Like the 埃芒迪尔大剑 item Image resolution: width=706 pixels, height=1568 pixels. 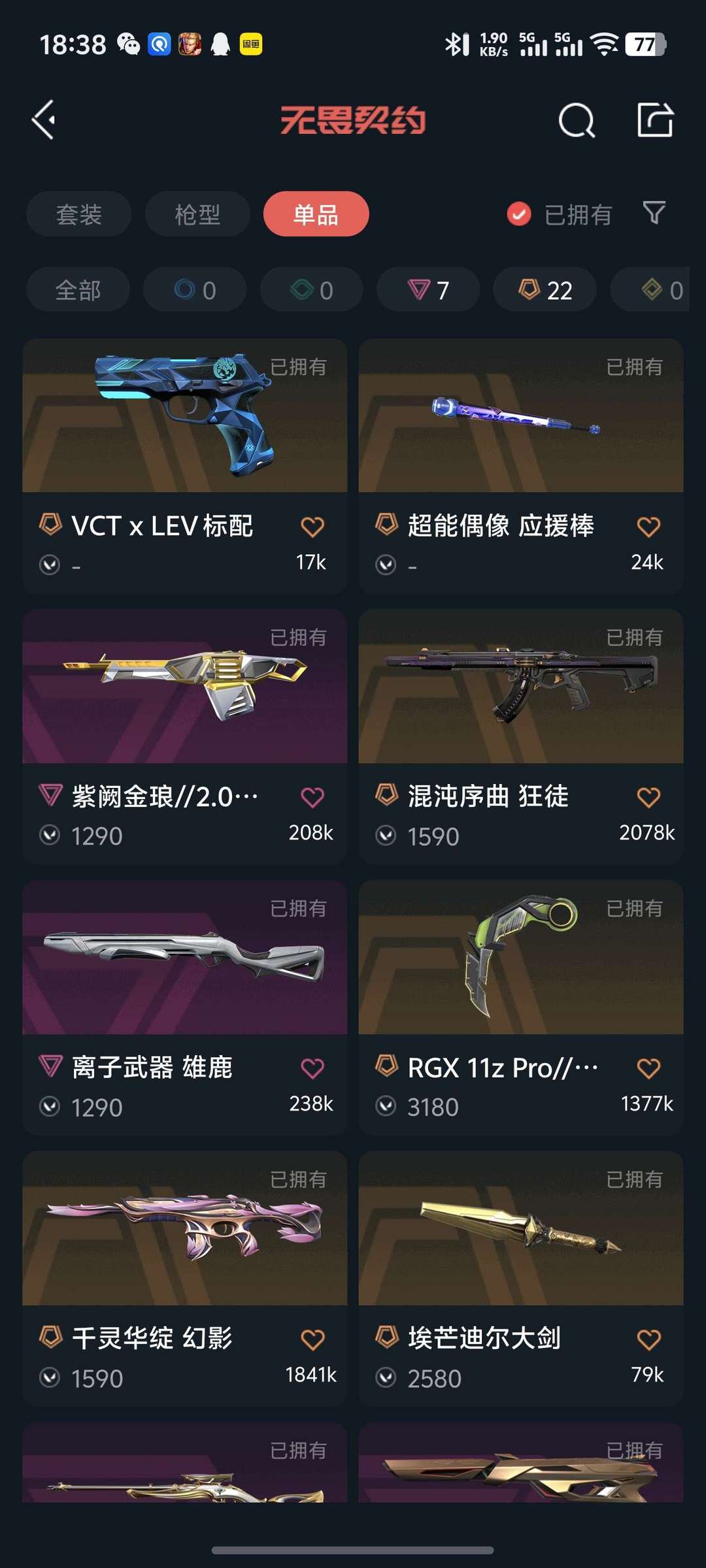pos(648,1340)
